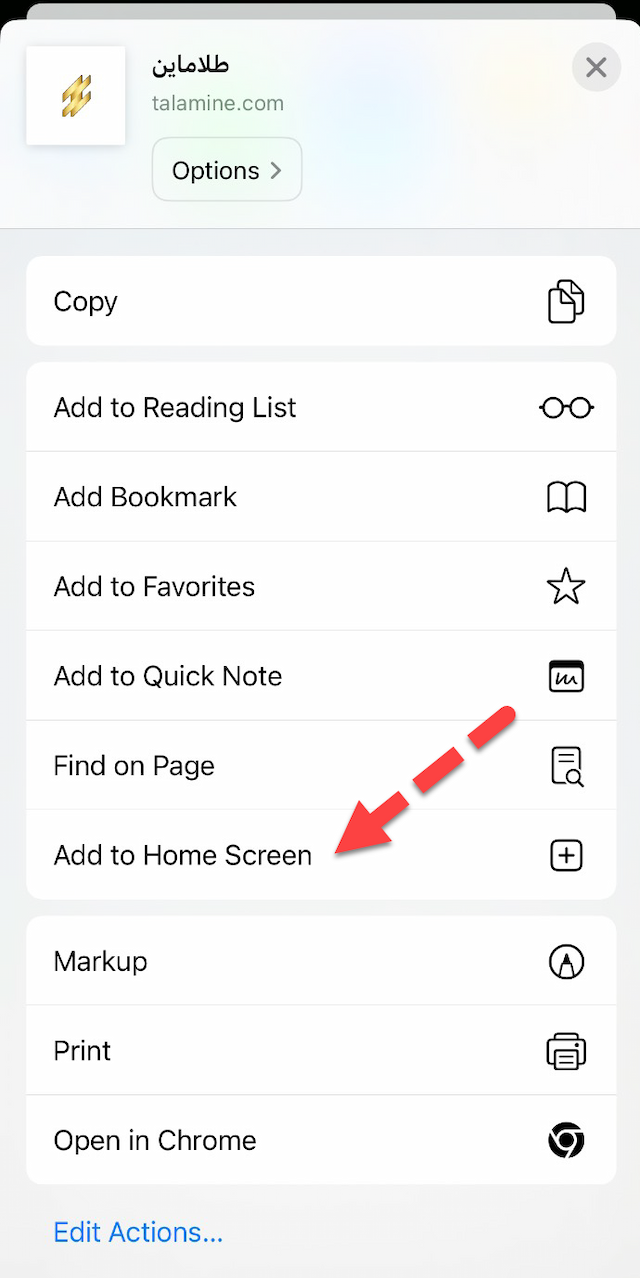
Task: Open the page in Chrome
Action: (321, 1140)
